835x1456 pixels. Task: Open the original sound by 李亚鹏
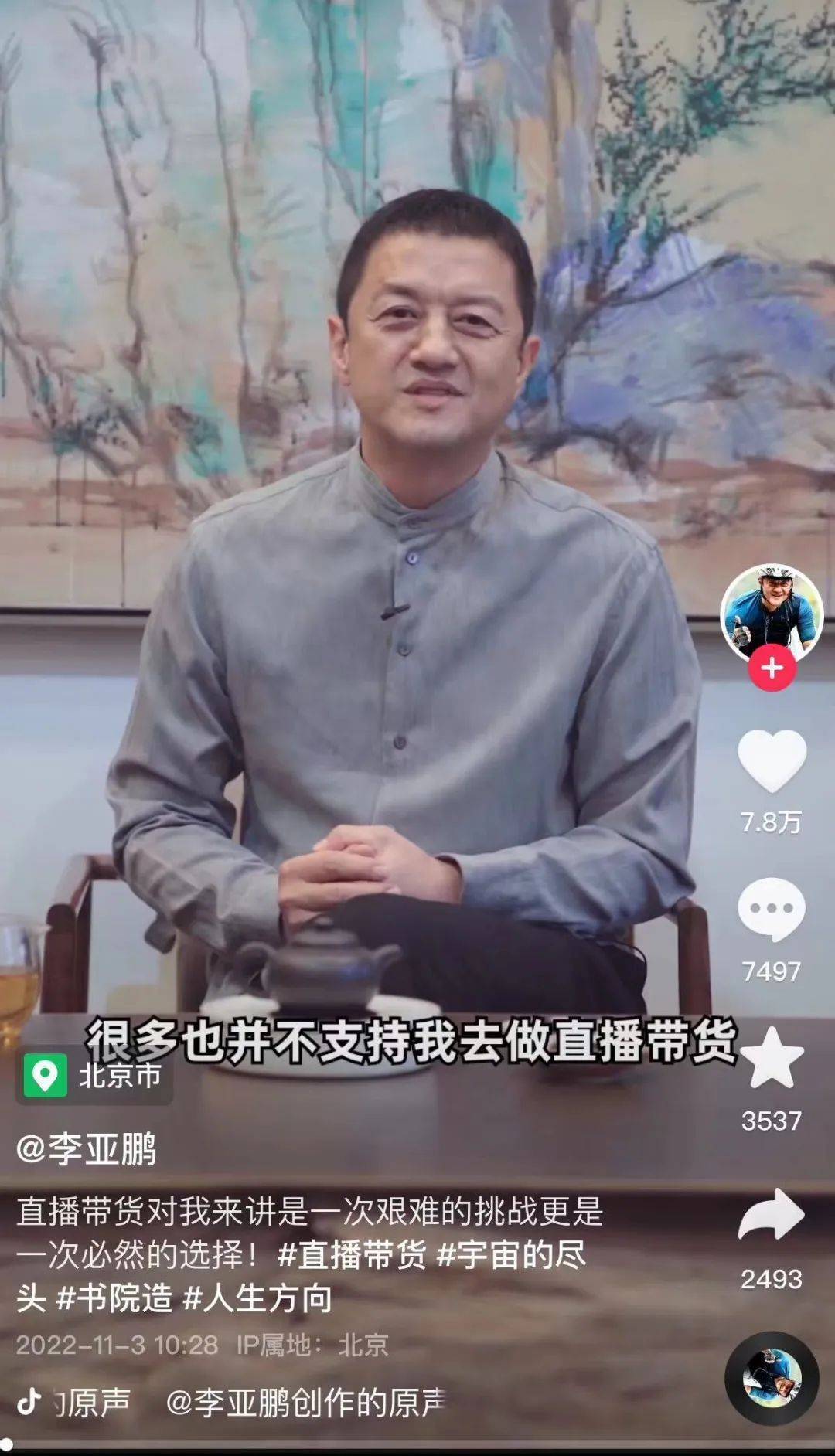click(305, 1402)
